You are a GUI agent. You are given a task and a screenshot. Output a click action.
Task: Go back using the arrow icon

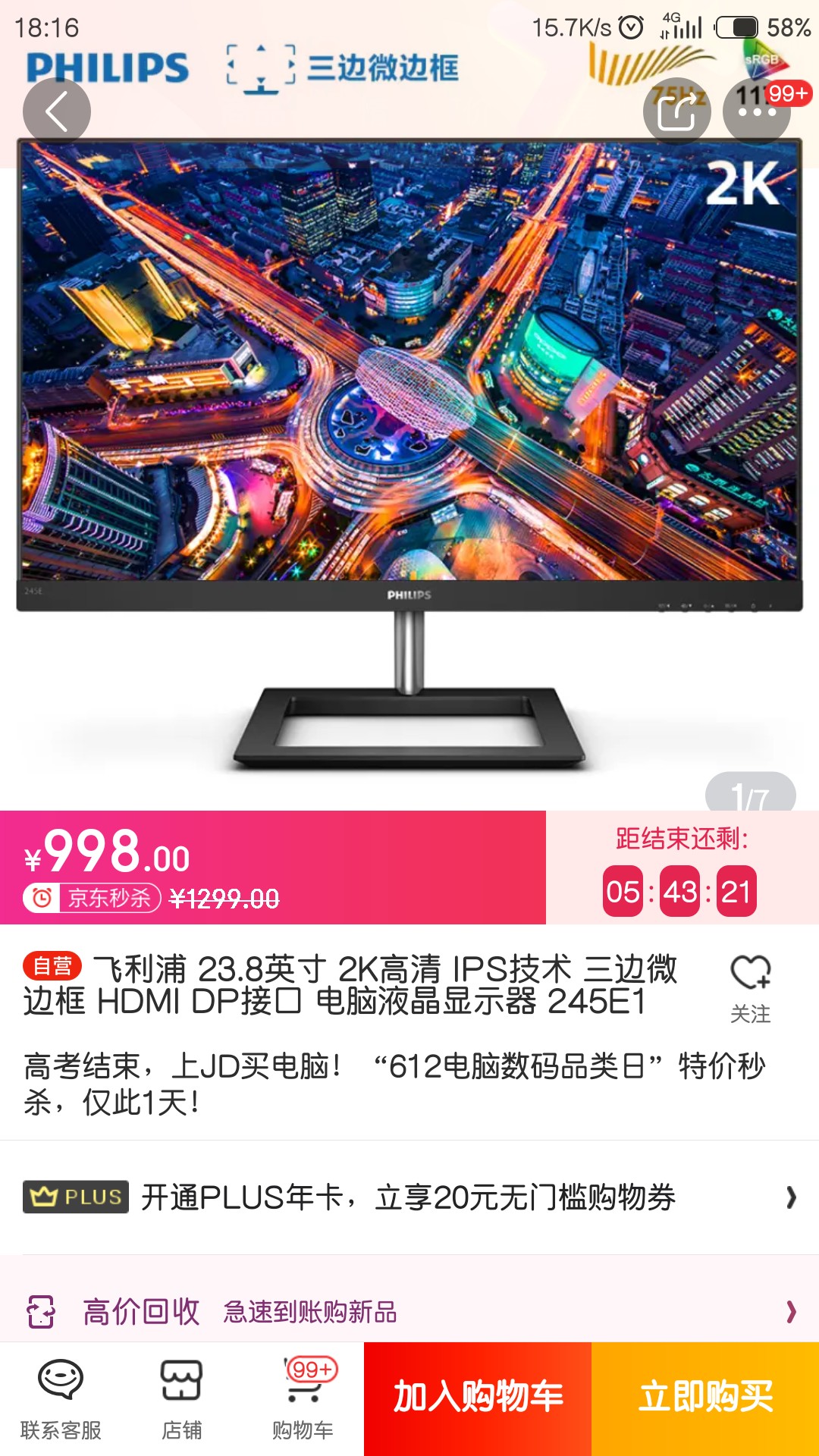[x=57, y=111]
